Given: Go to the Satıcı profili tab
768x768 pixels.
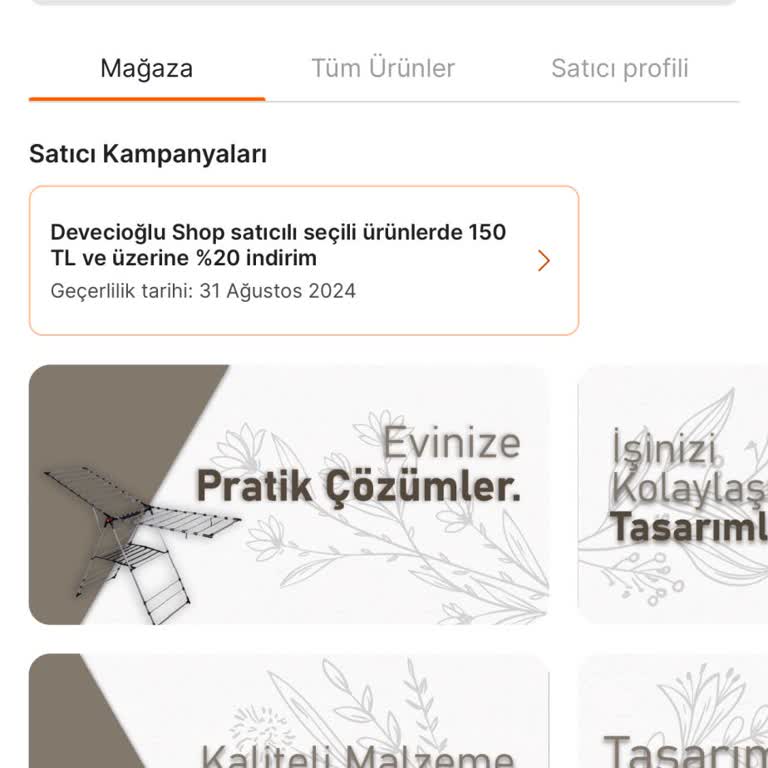Looking at the screenshot, I should click(620, 69).
